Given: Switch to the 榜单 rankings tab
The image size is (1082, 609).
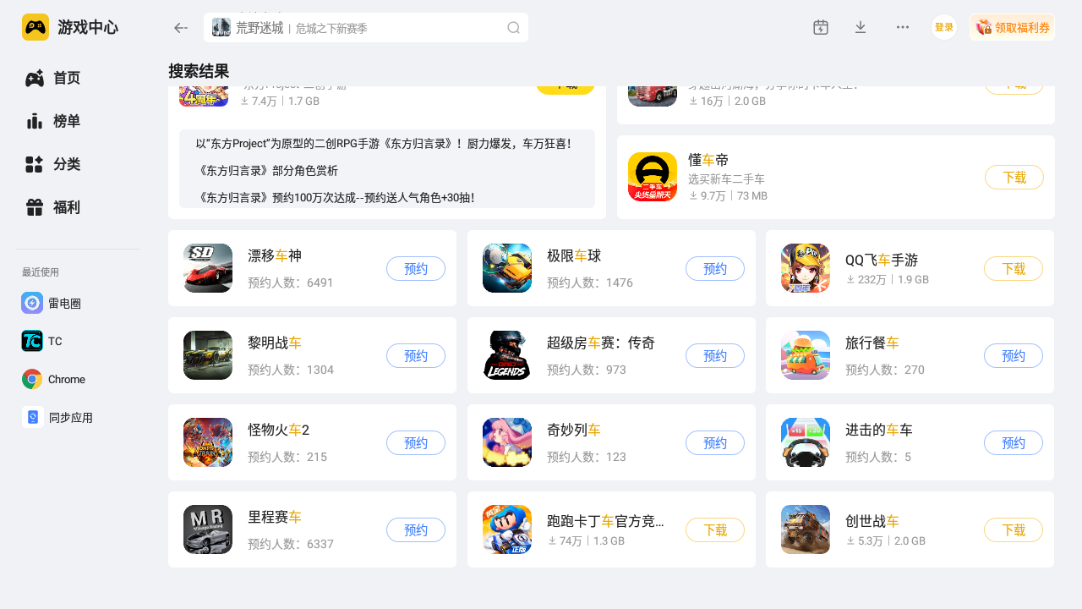Looking at the screenshot, I should pos(66,121).
